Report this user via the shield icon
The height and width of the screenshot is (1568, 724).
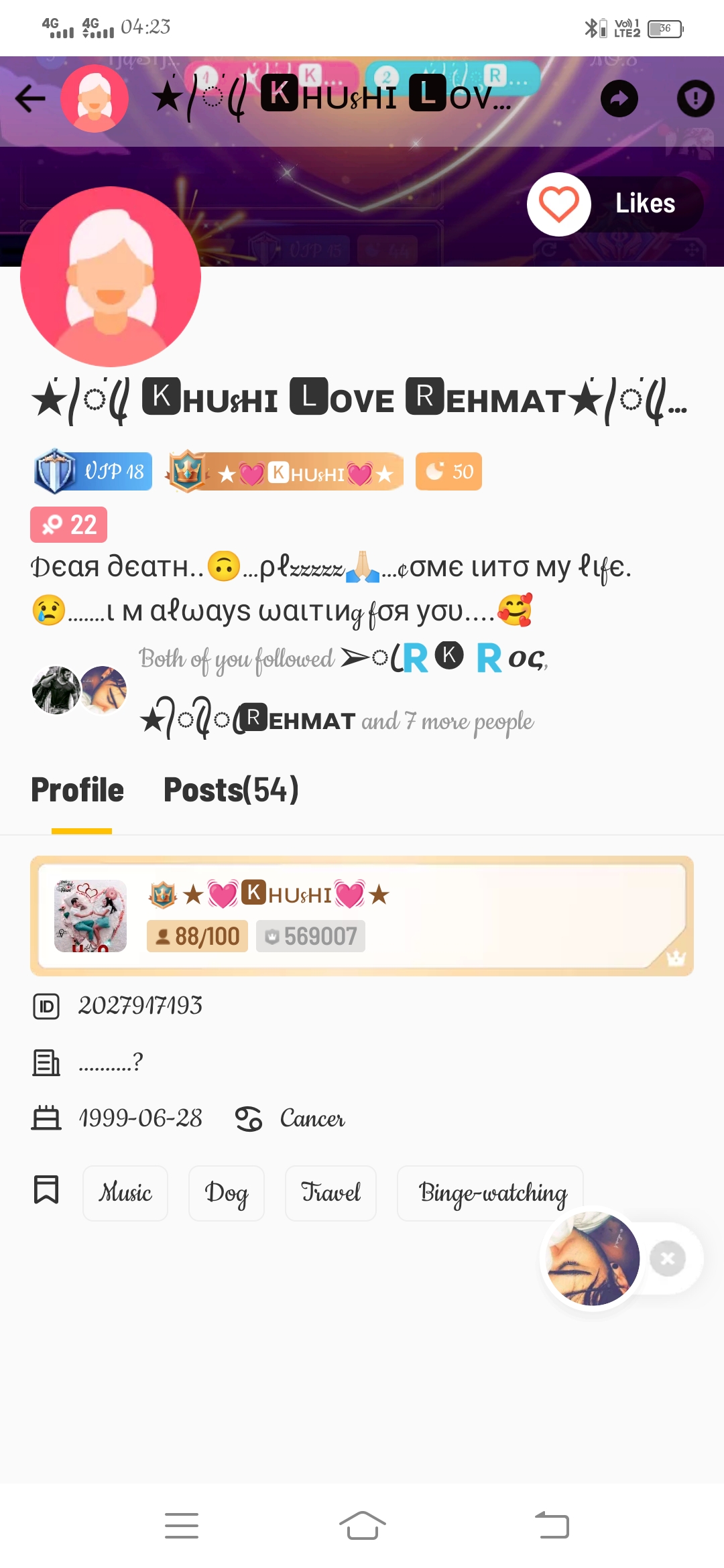(x=695, y=99)
